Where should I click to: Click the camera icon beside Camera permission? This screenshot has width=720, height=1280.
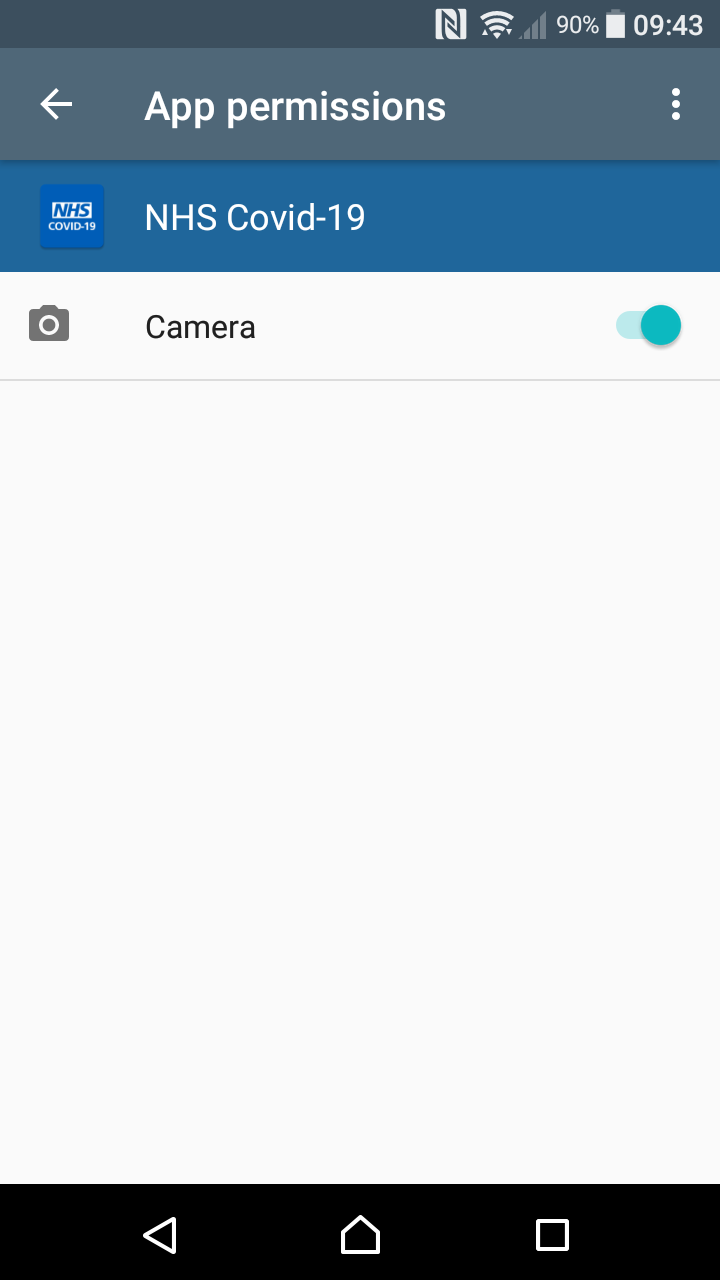point(49,324)
